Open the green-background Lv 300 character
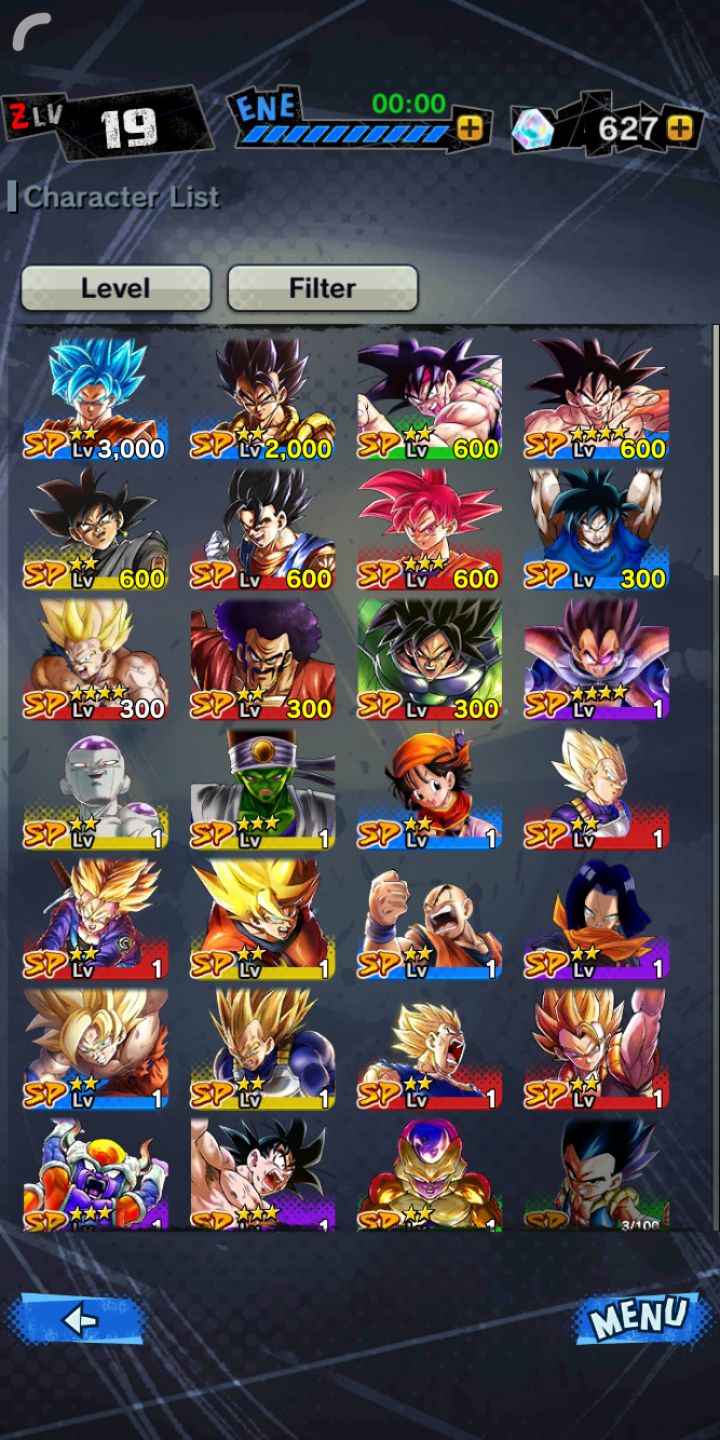 (429, 659)
